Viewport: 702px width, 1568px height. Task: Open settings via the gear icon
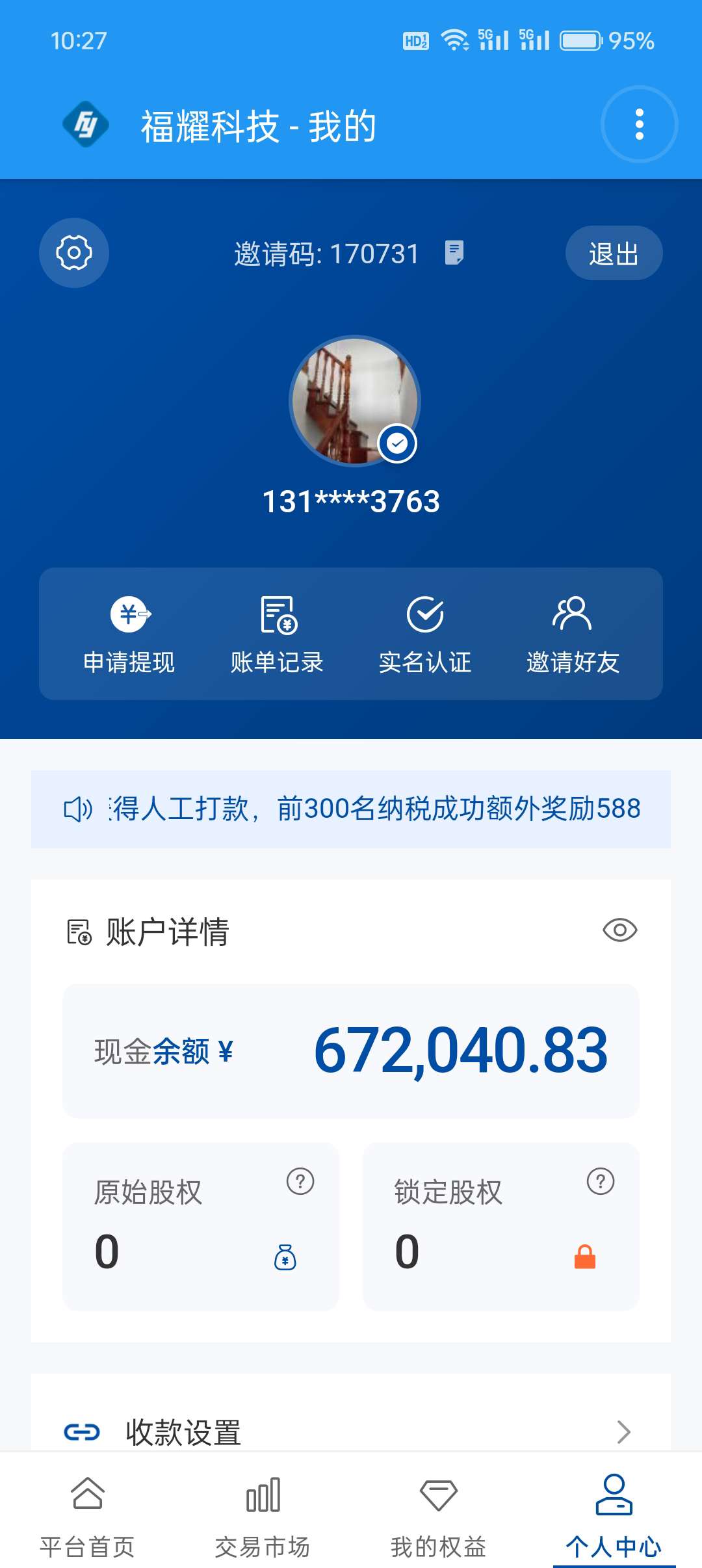74,253
